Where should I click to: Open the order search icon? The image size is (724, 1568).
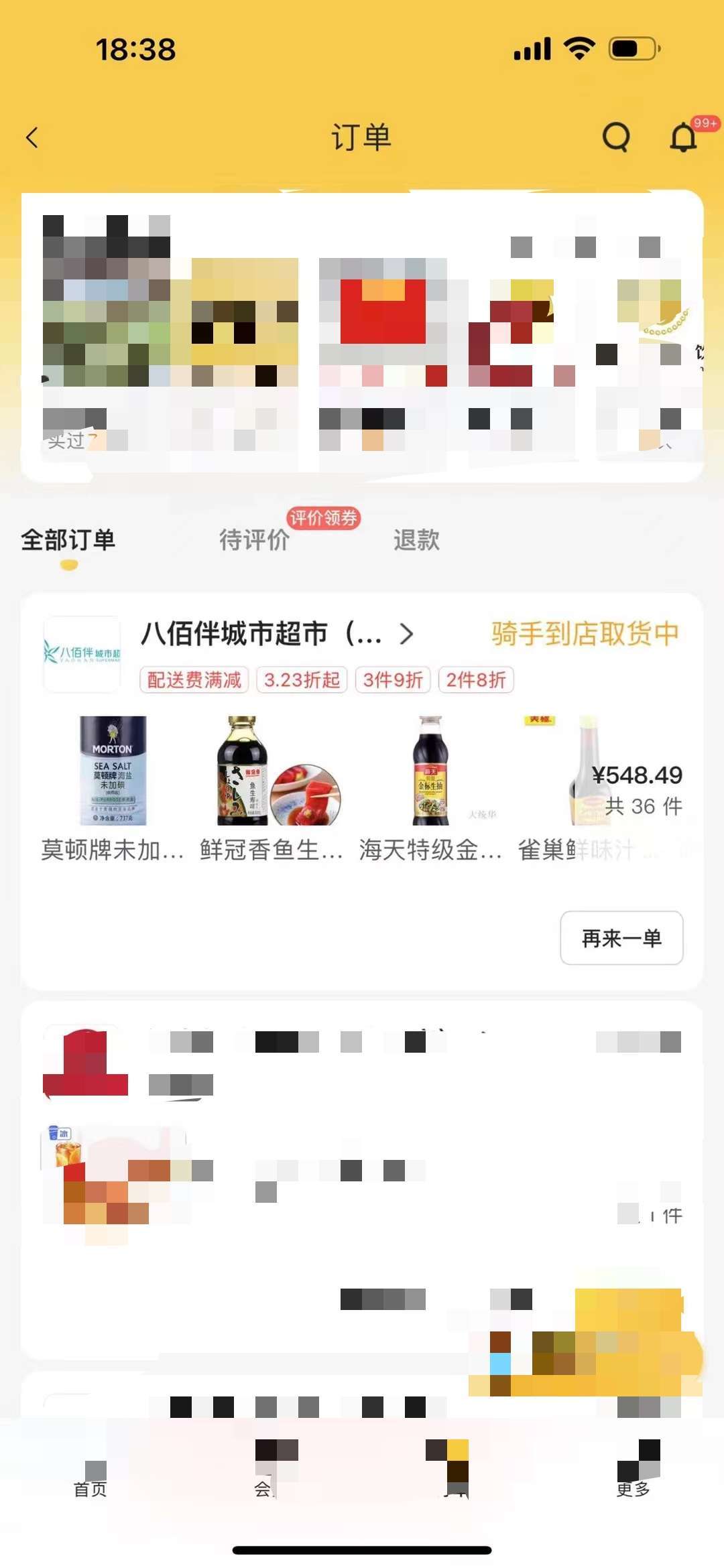tap(615, 137)
